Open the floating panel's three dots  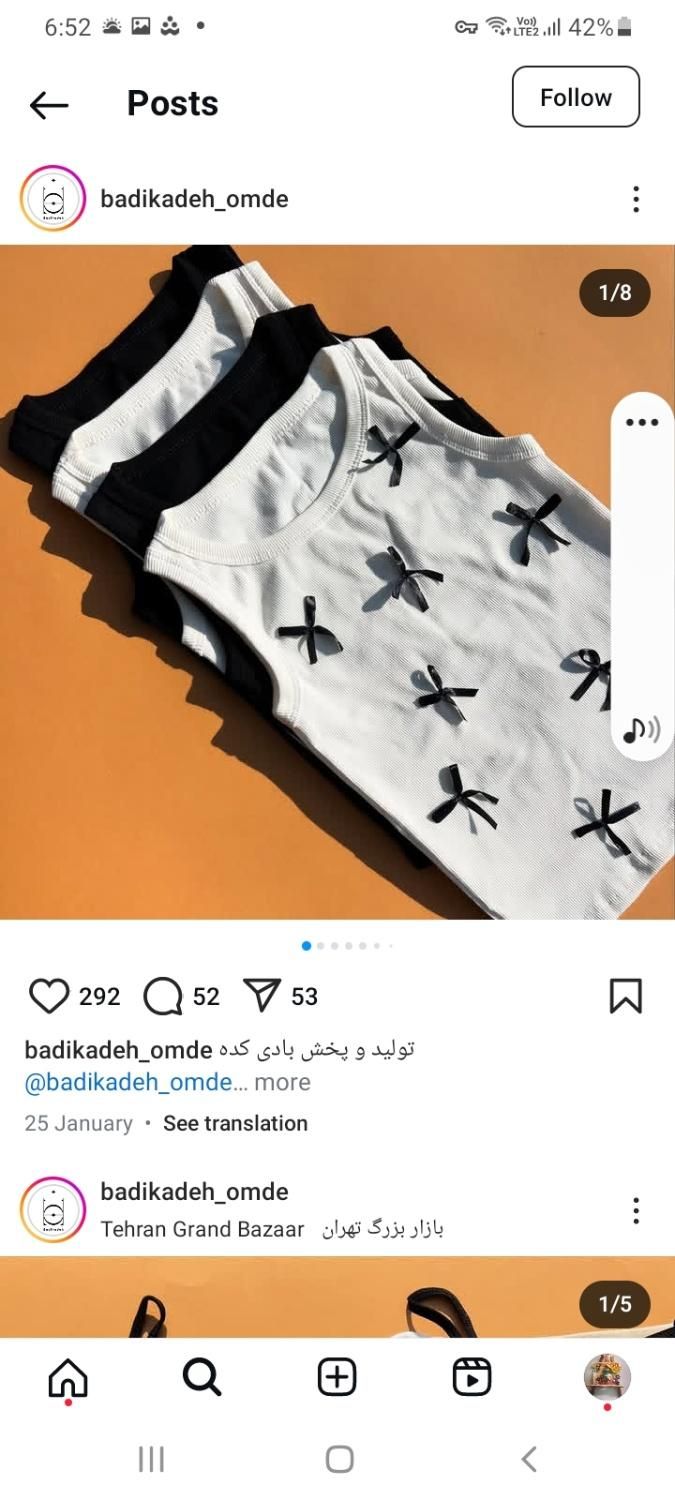click(641, 422)
